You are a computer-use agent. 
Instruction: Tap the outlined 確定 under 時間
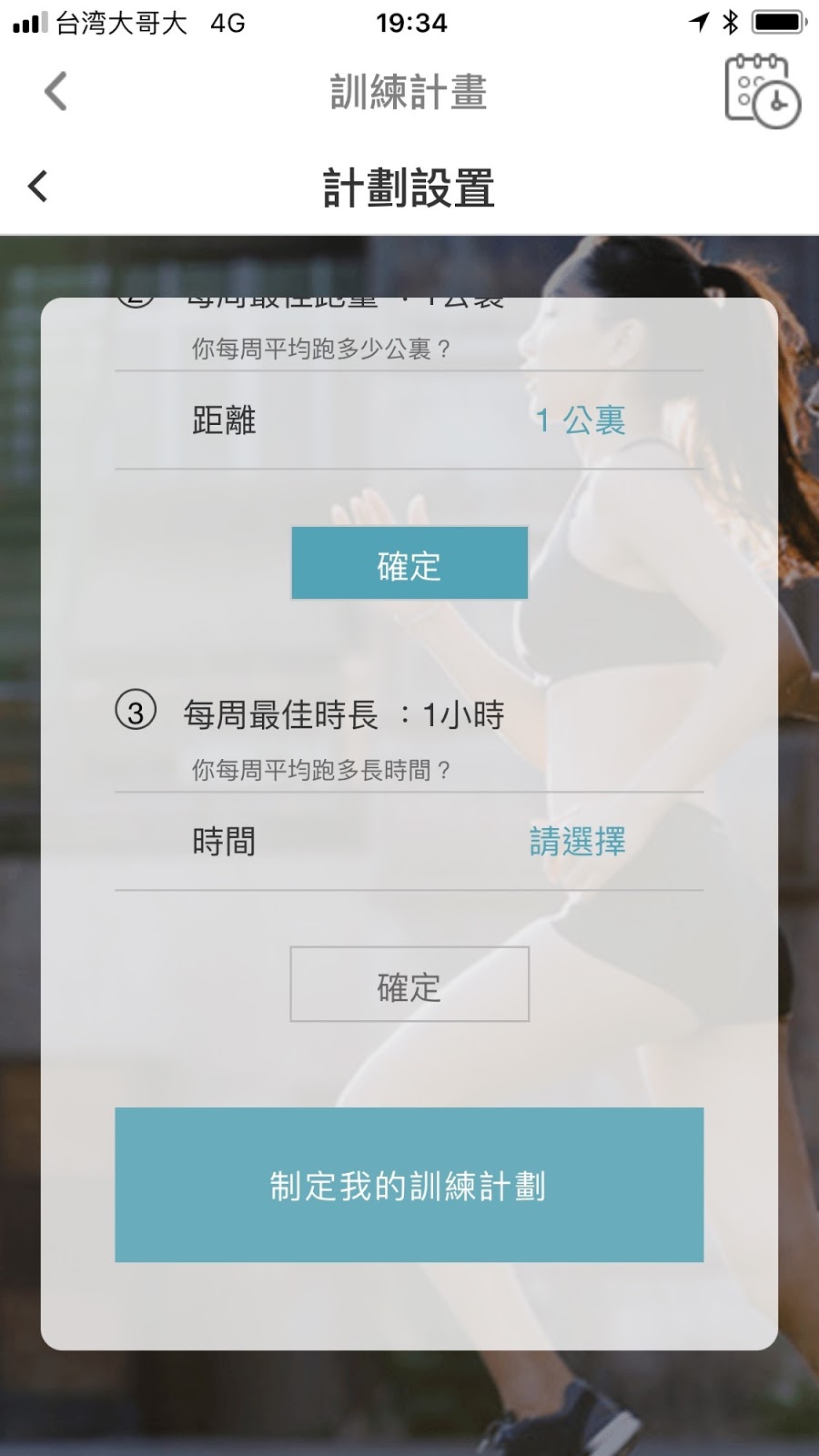pyautogui.click(x=409, y=985)
